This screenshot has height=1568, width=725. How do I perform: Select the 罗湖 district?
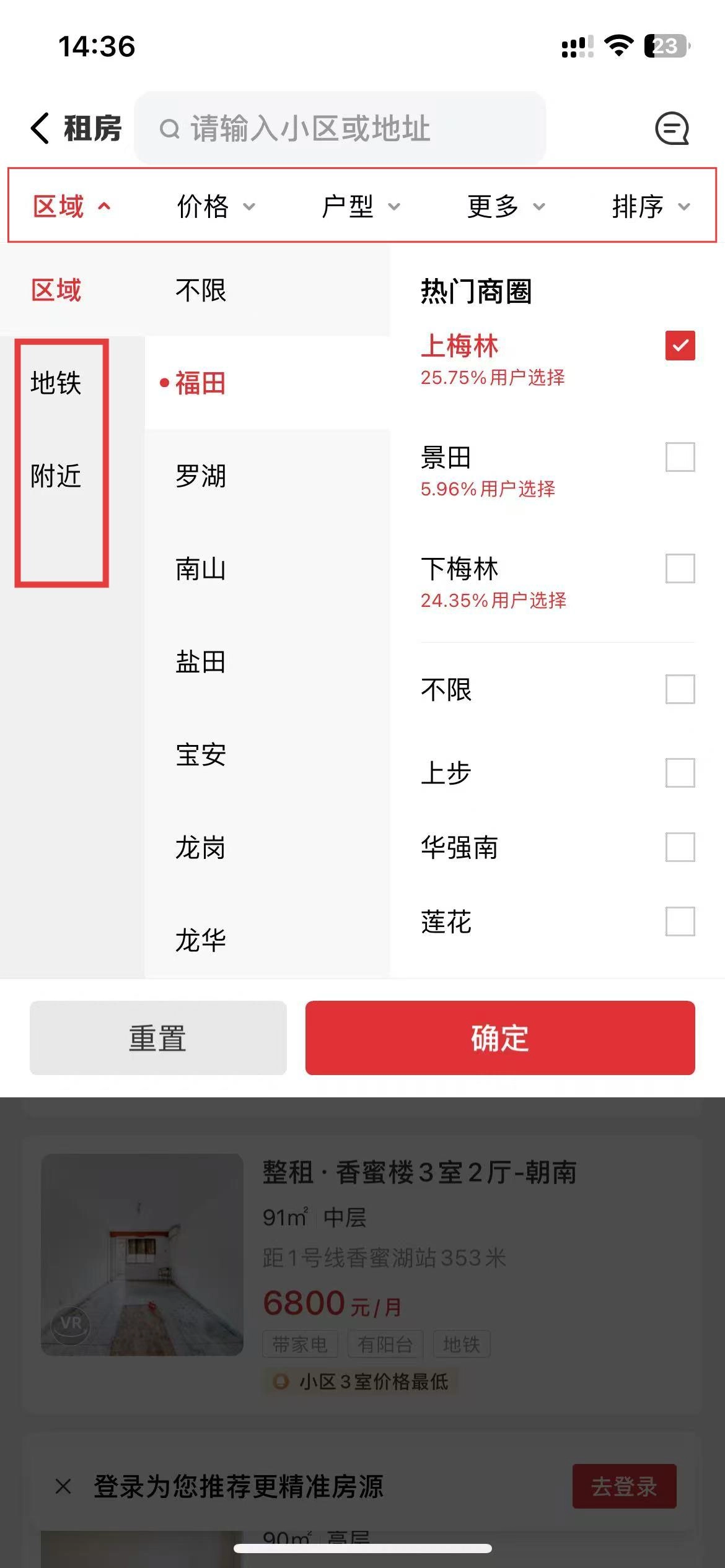point(201,476)
